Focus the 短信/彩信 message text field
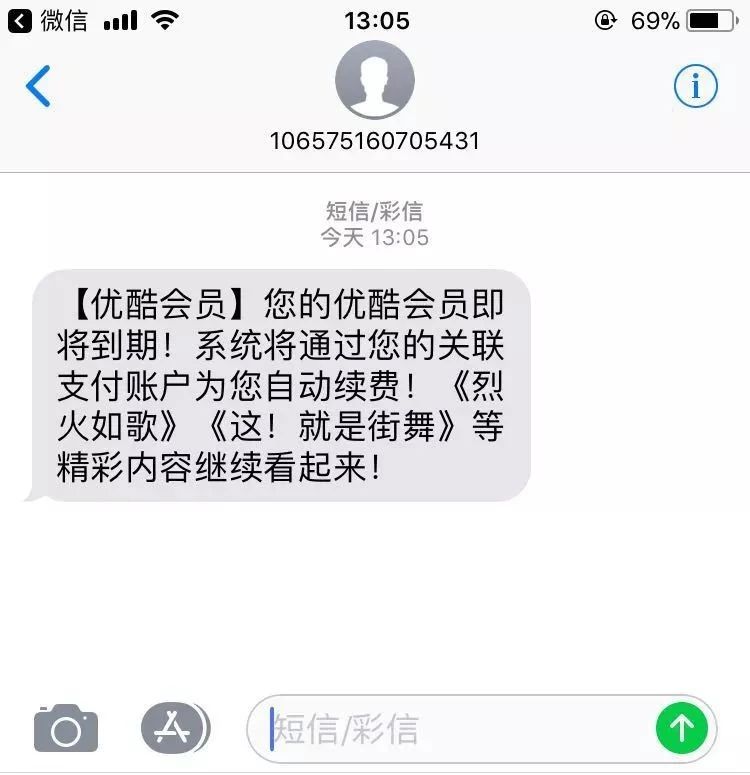This screenshot has height=775, width=750. click(450, 729)
